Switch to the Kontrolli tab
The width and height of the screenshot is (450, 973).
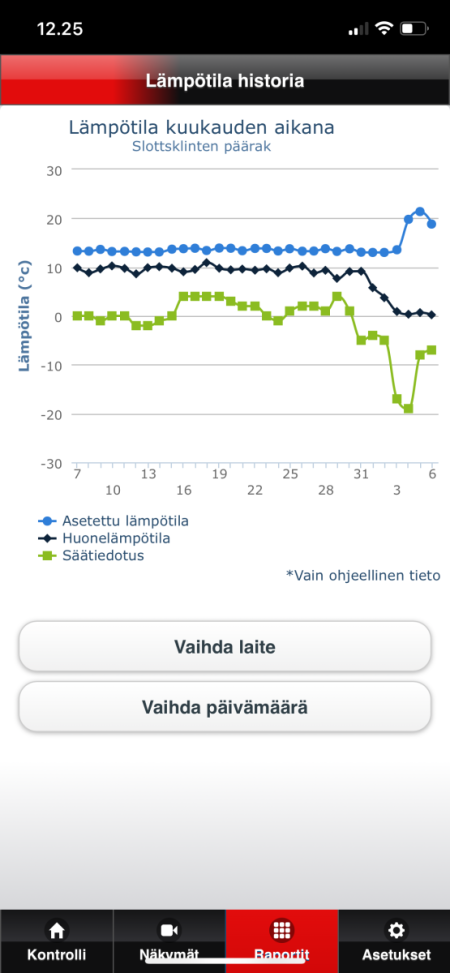click(56, 941)
